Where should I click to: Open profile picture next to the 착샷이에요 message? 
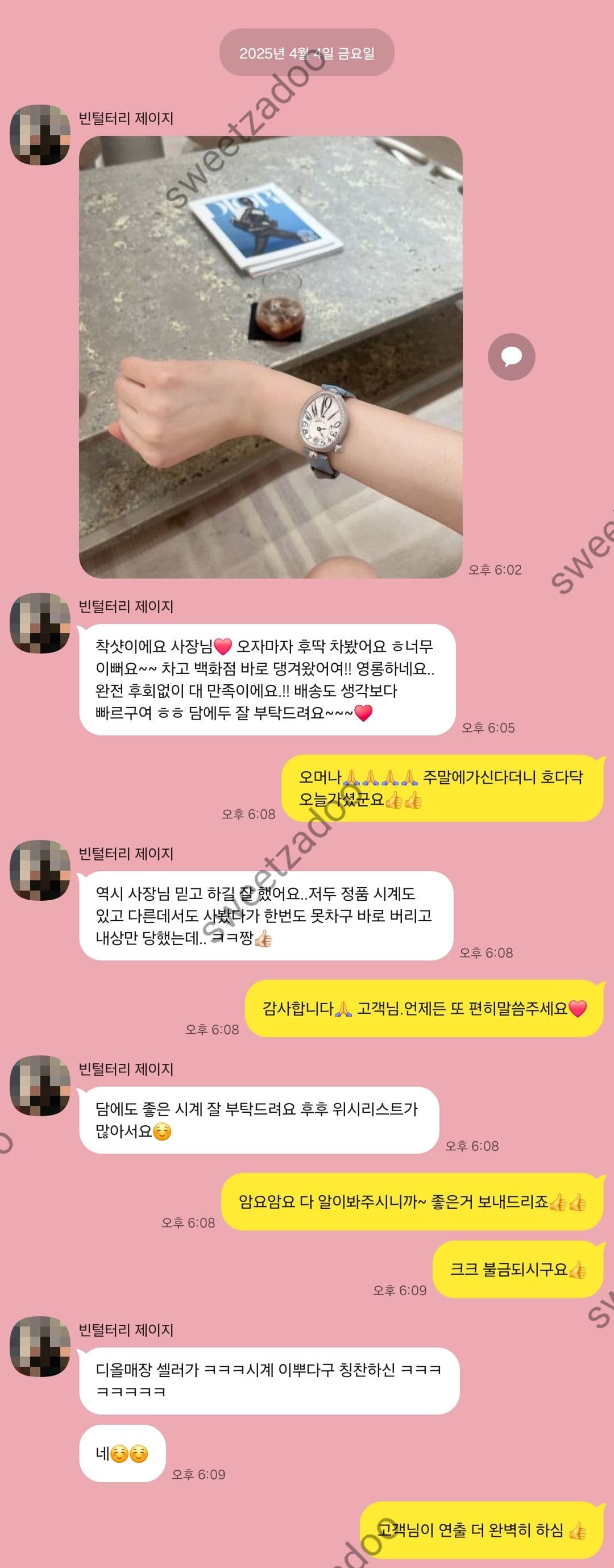40,623
